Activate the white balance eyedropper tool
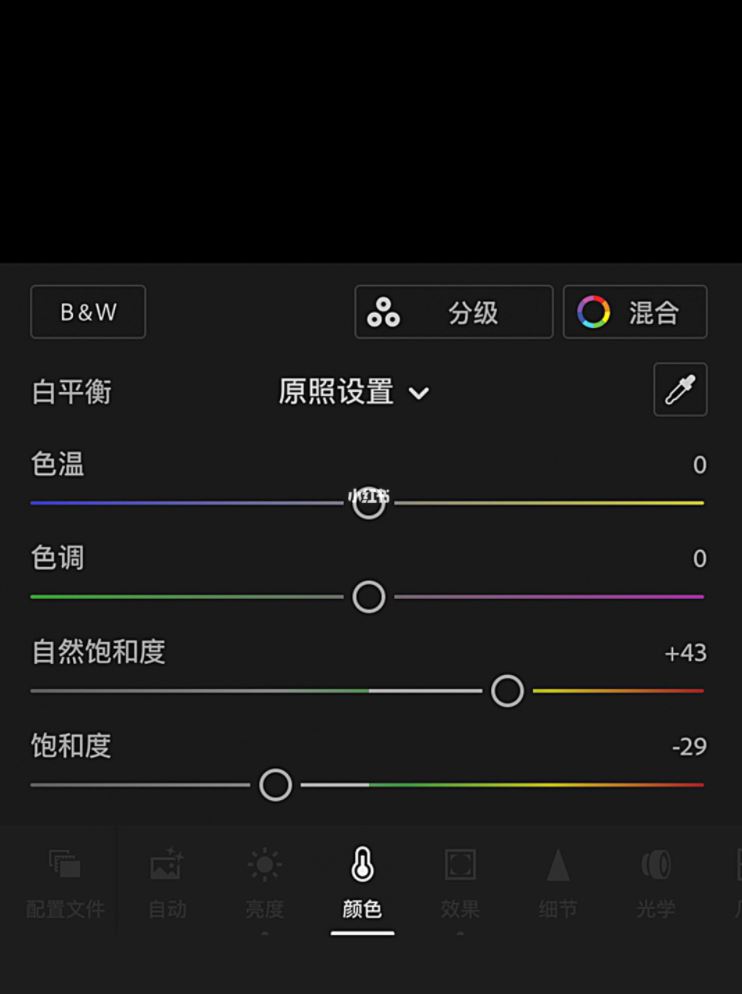Screen dimensions: 742x994 pyautogui.click(x=678, y=390)
